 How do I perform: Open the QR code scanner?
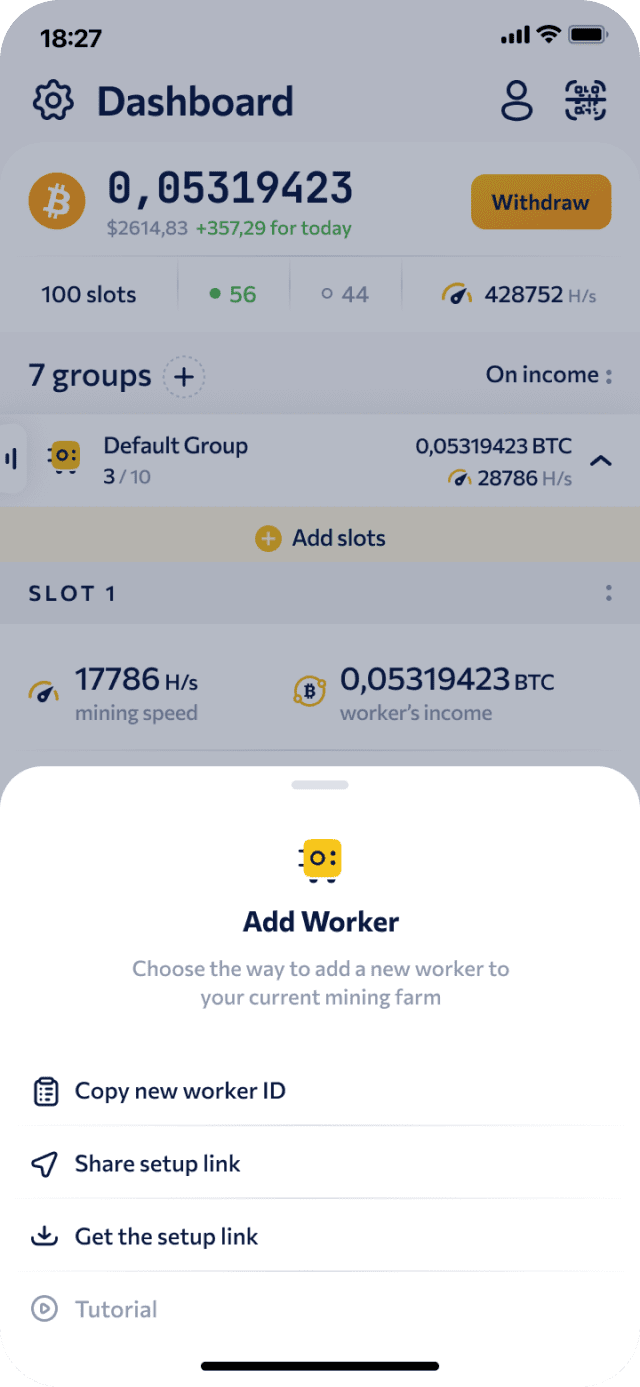(586, 101)
